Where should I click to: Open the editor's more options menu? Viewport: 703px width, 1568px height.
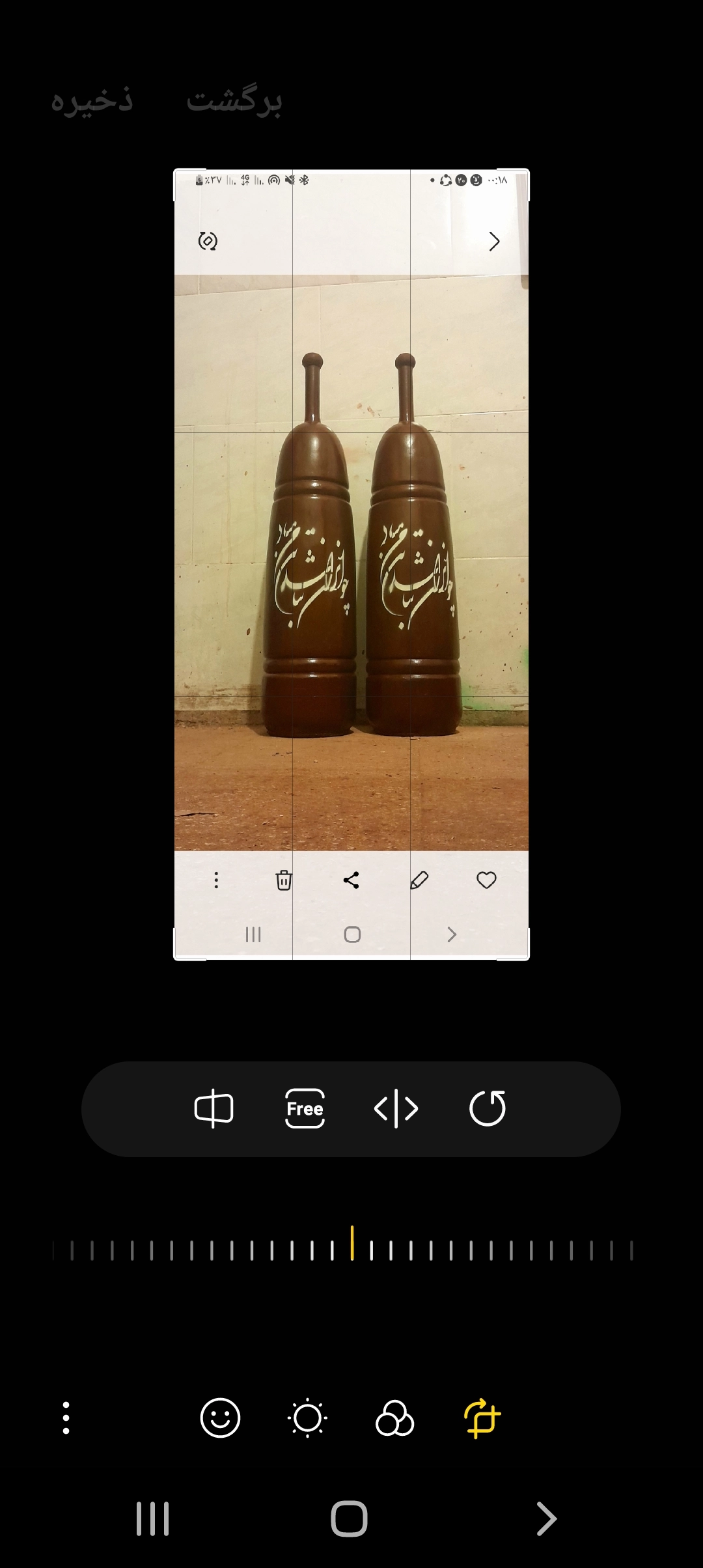pyautogui.click(x=66, y=1418)
